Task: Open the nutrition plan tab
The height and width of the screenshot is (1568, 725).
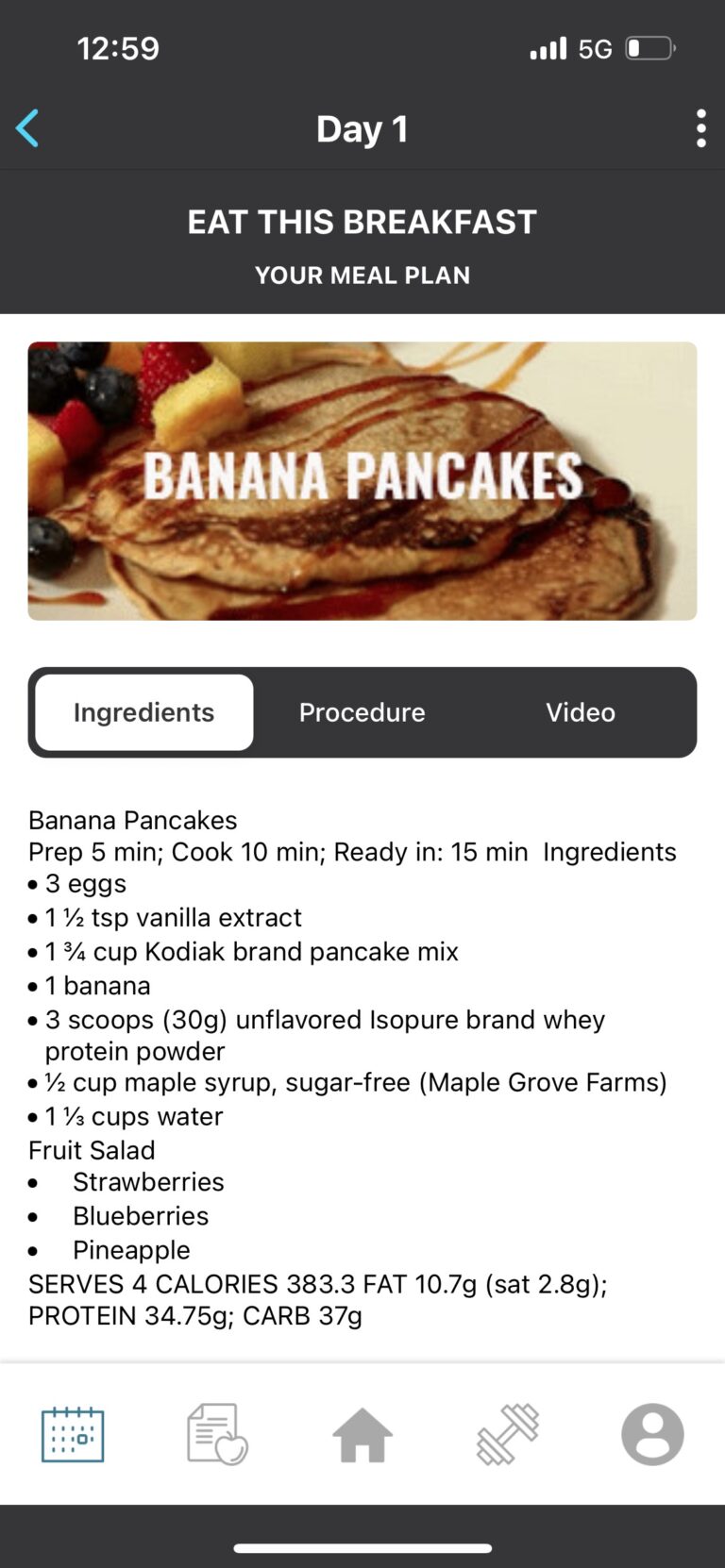Action: click(217, 1434)
